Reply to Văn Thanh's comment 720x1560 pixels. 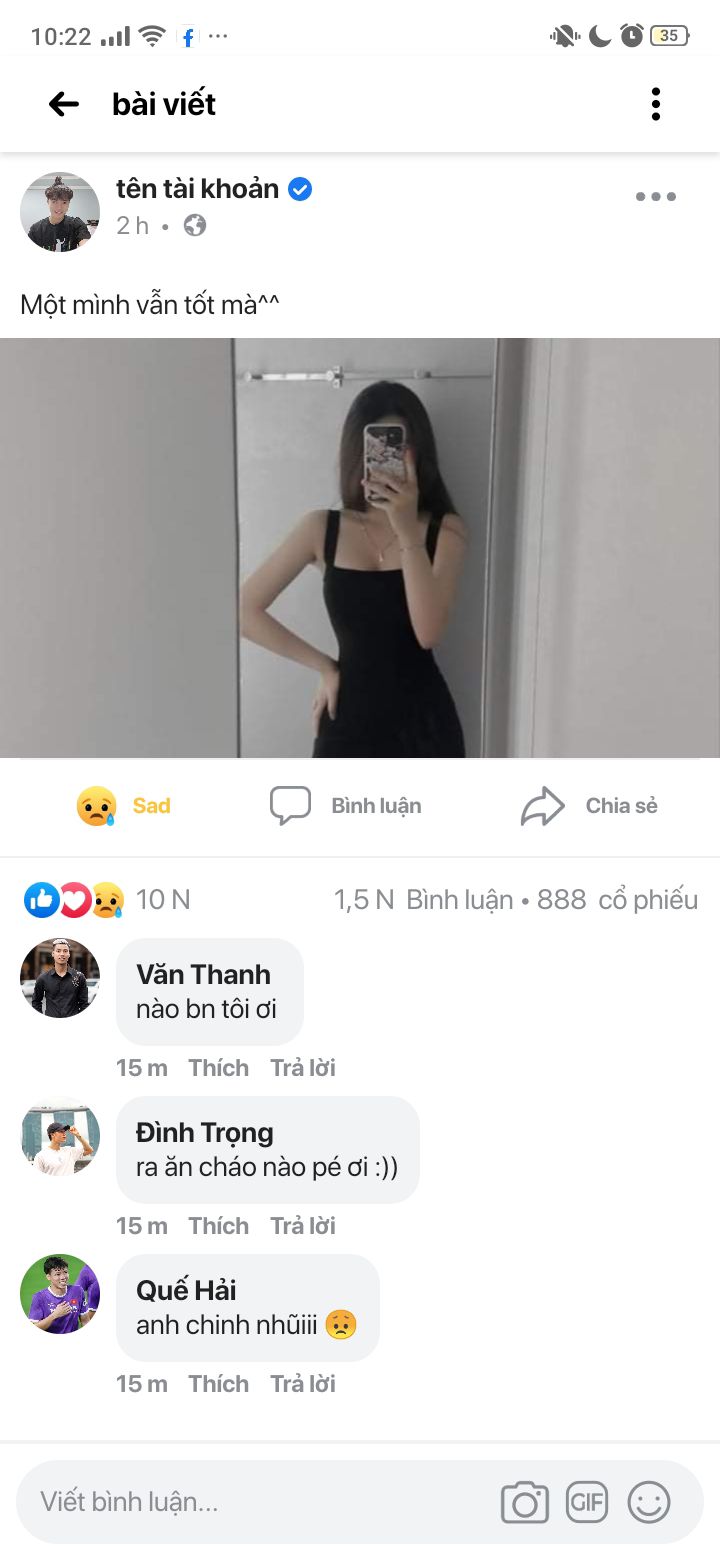[302, 1068]
